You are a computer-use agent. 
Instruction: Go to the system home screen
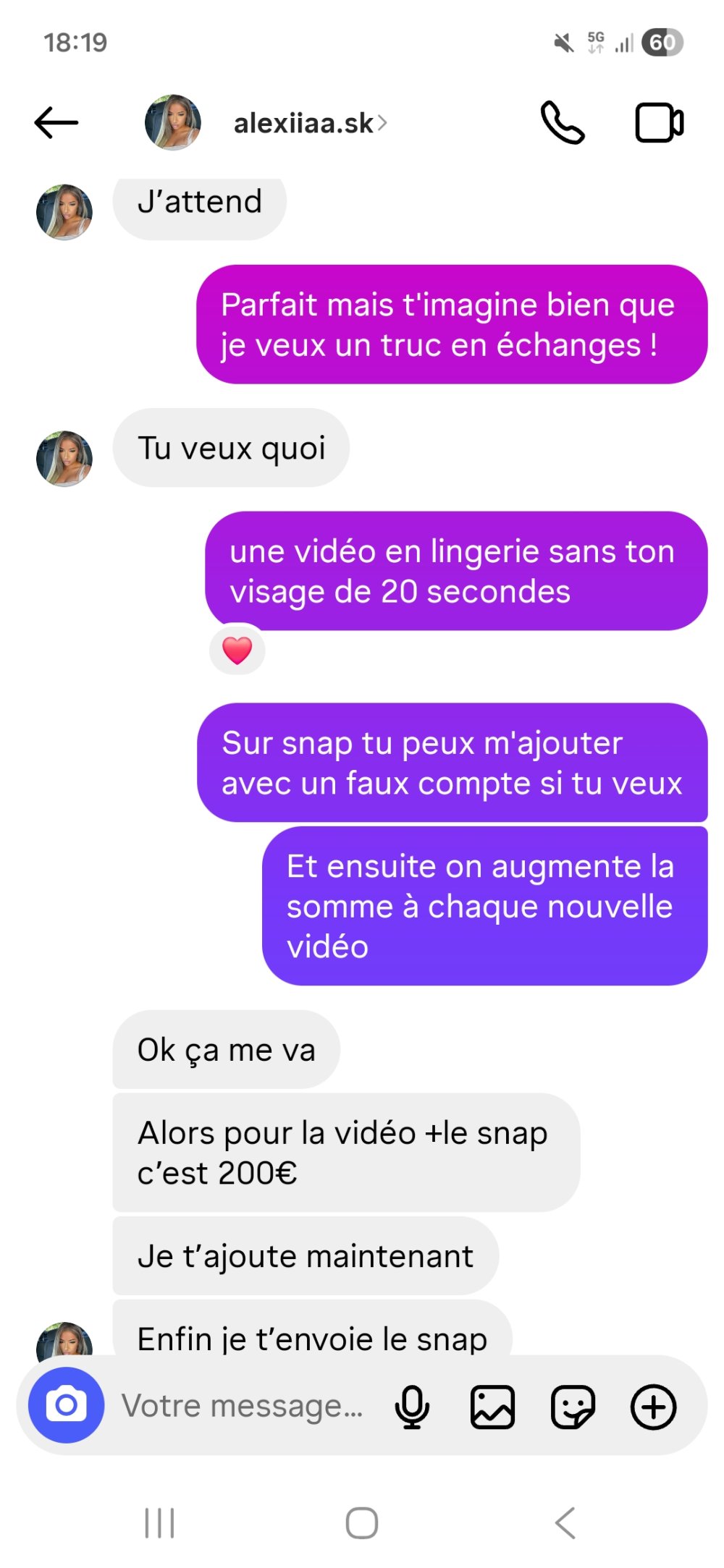[362, 1522]
